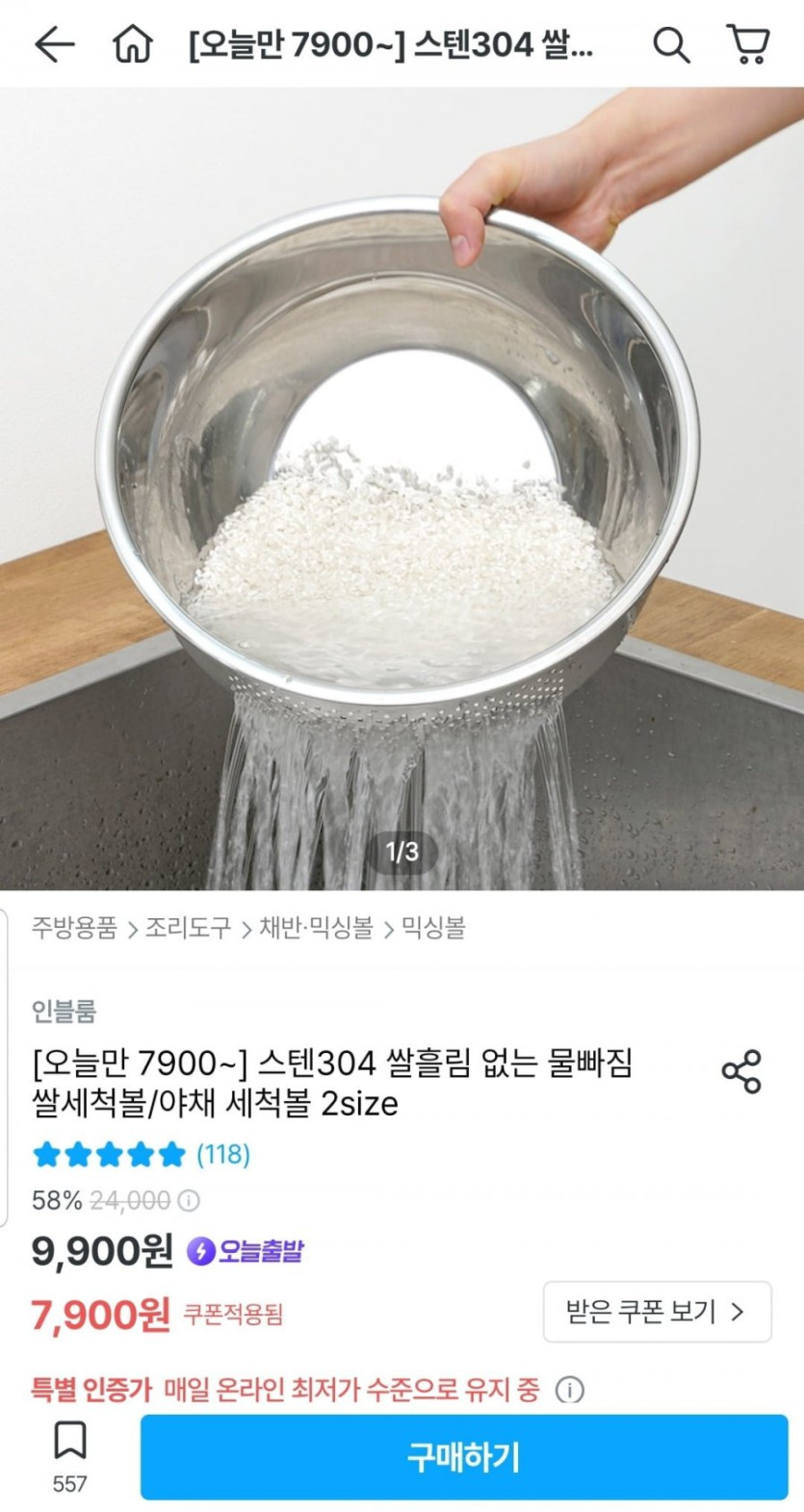Open the 주방용품 category breadcrumb

click(74, 928)
